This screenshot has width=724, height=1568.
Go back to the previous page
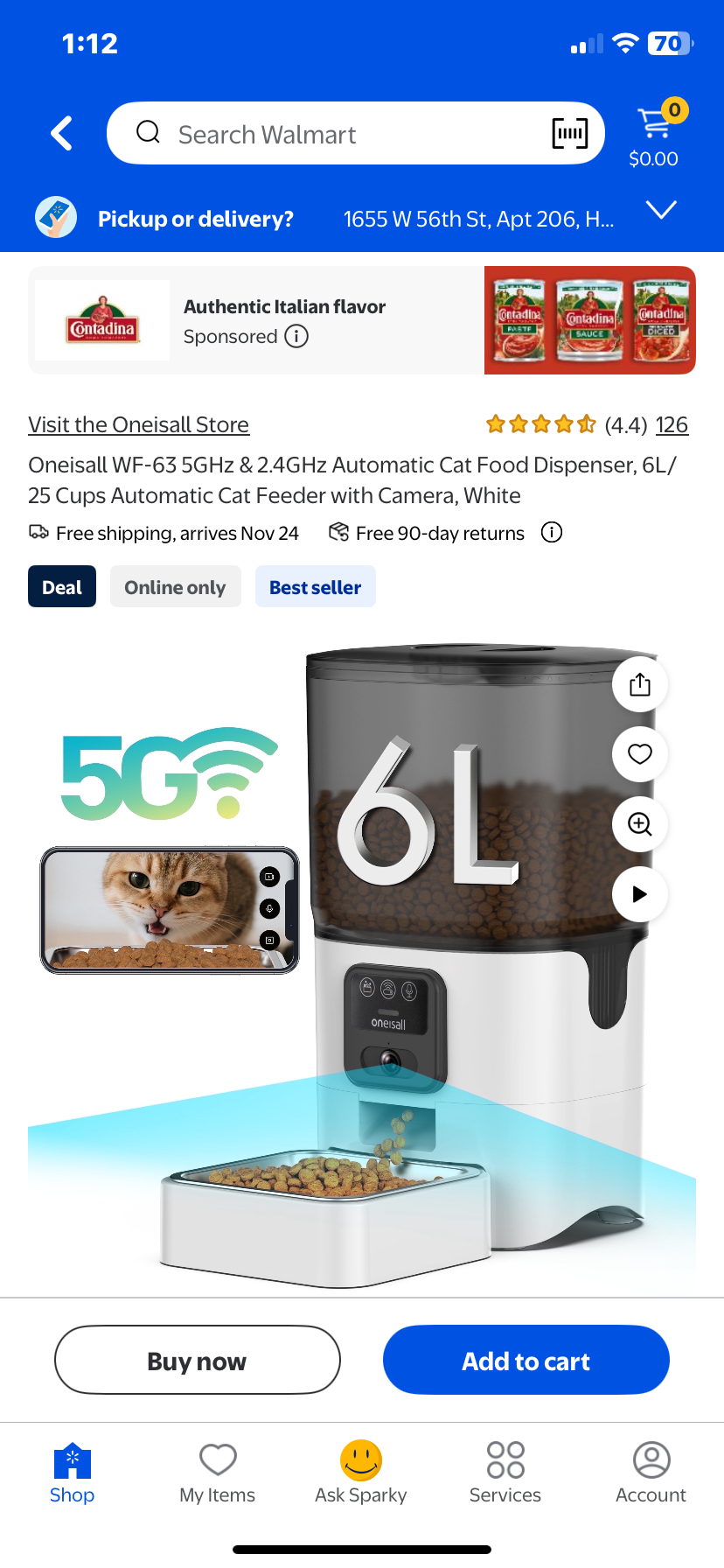click(x=61, y=134)
